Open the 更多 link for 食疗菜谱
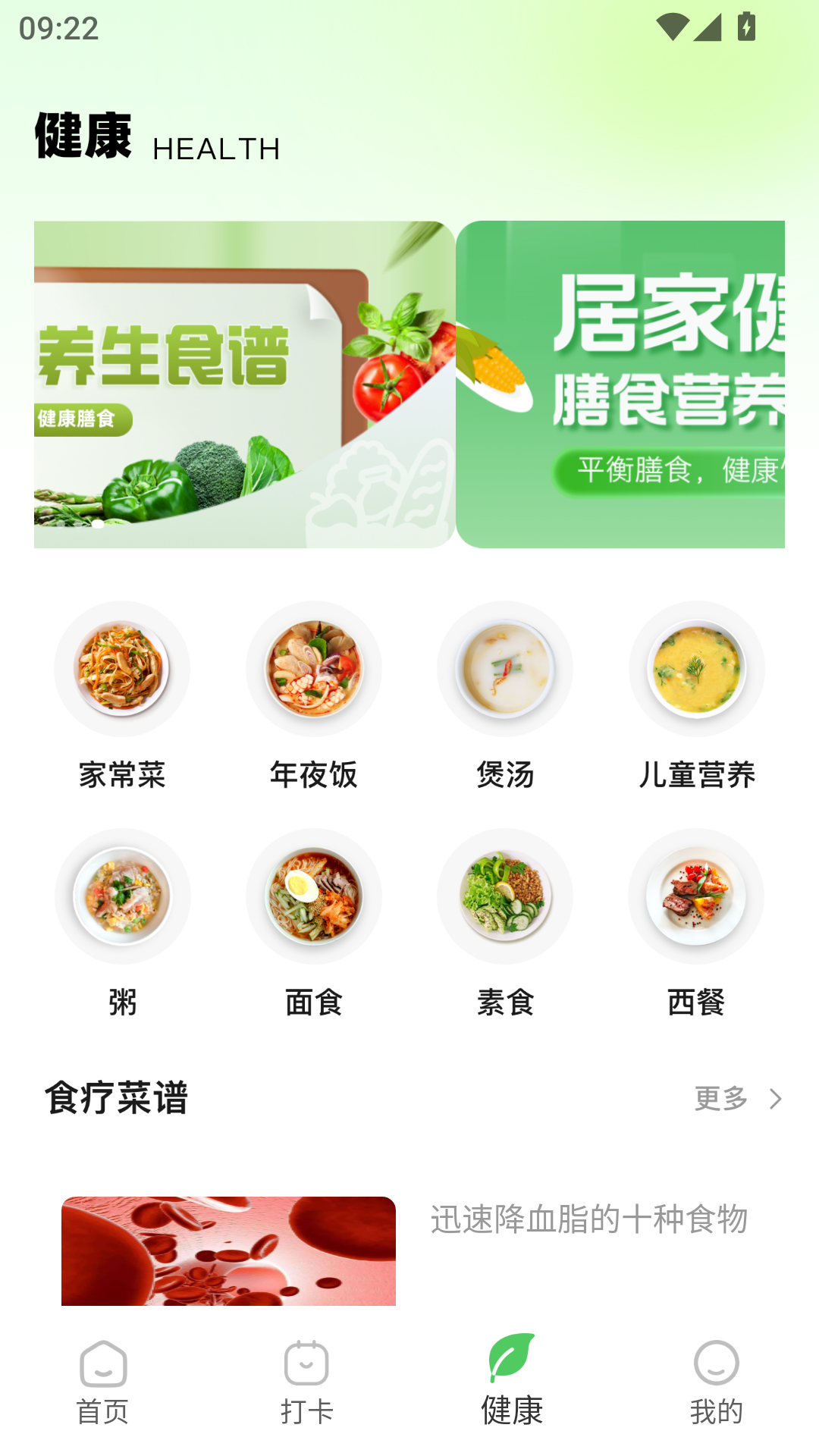Screen dimensions: 819x1456 [x=720, y=1098]
